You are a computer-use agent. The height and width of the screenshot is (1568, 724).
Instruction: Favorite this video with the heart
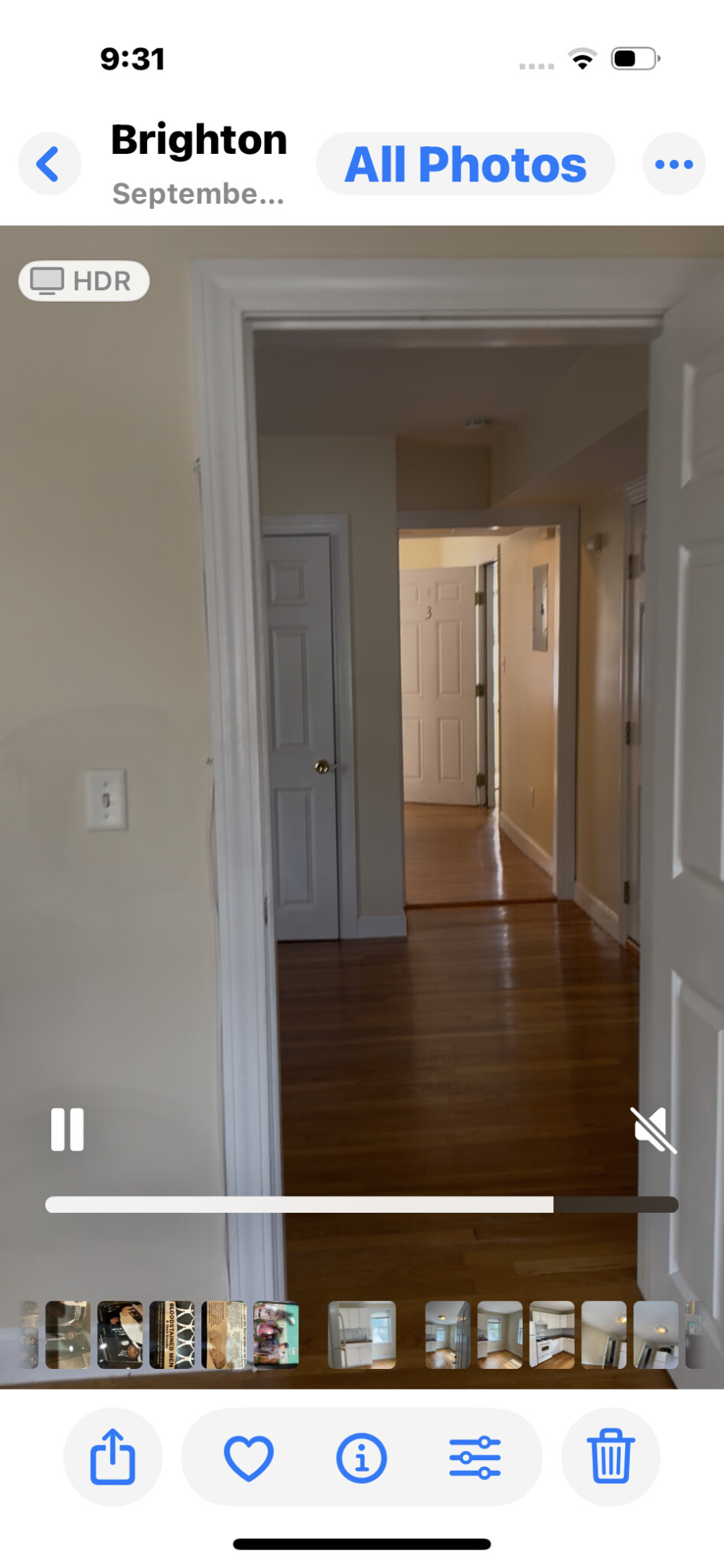coord(249,1456)
